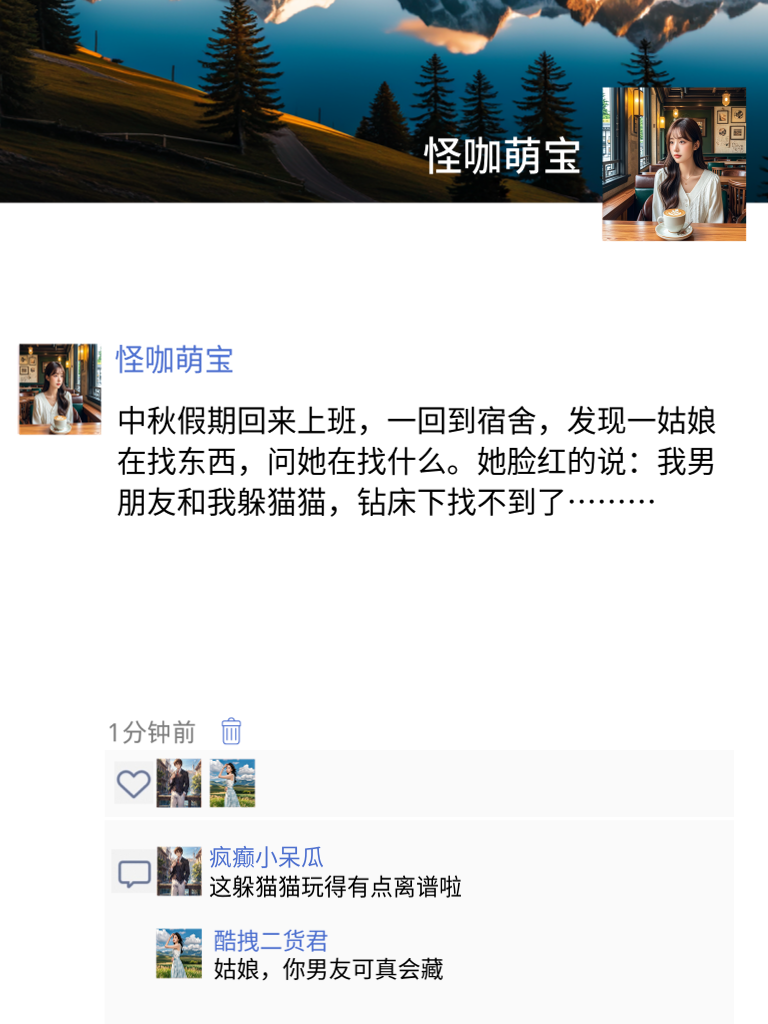Open commenter 疯癫小呆瓜's profile link
Image resolution: width=768 pixels, height=1024 pixels.
click(263, 855)
